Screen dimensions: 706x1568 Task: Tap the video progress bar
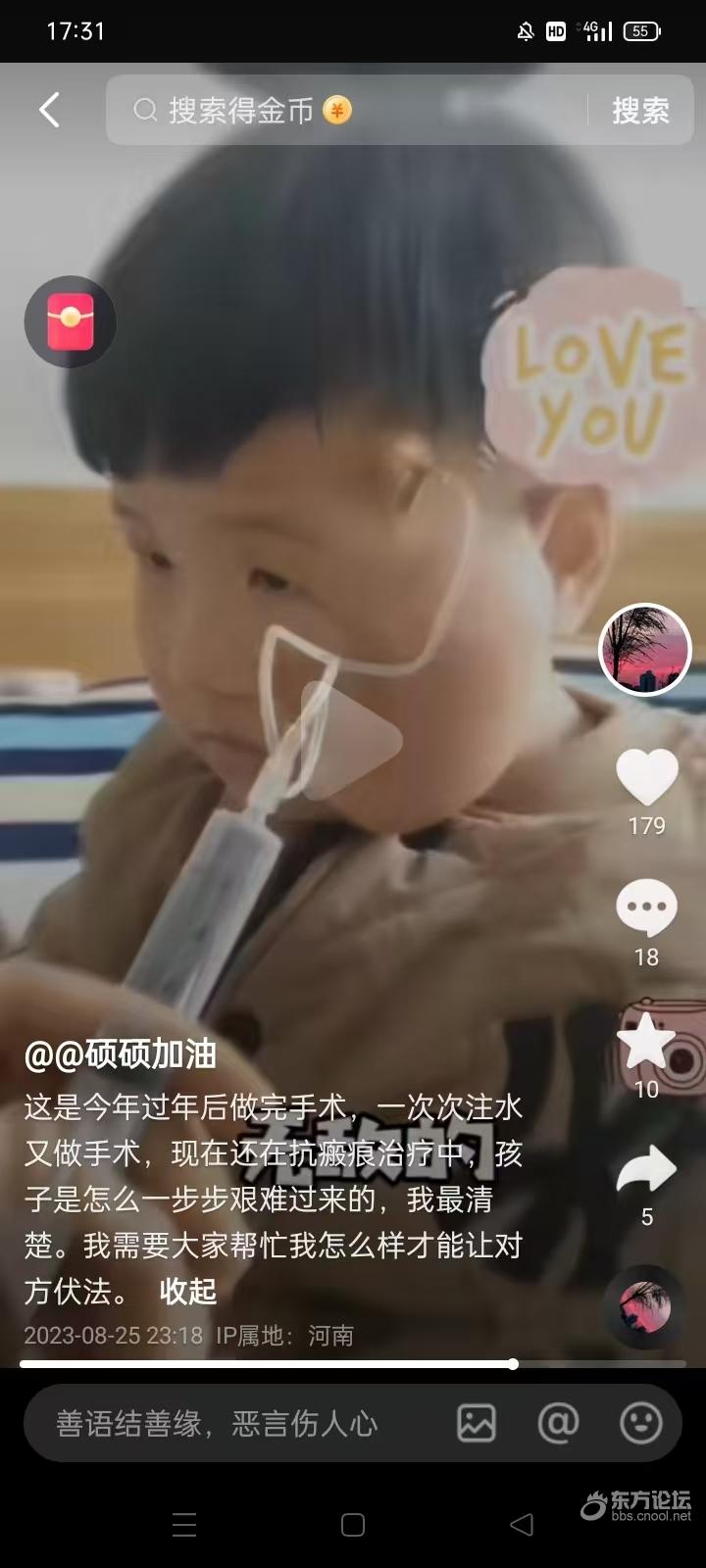pos(353,1363)
